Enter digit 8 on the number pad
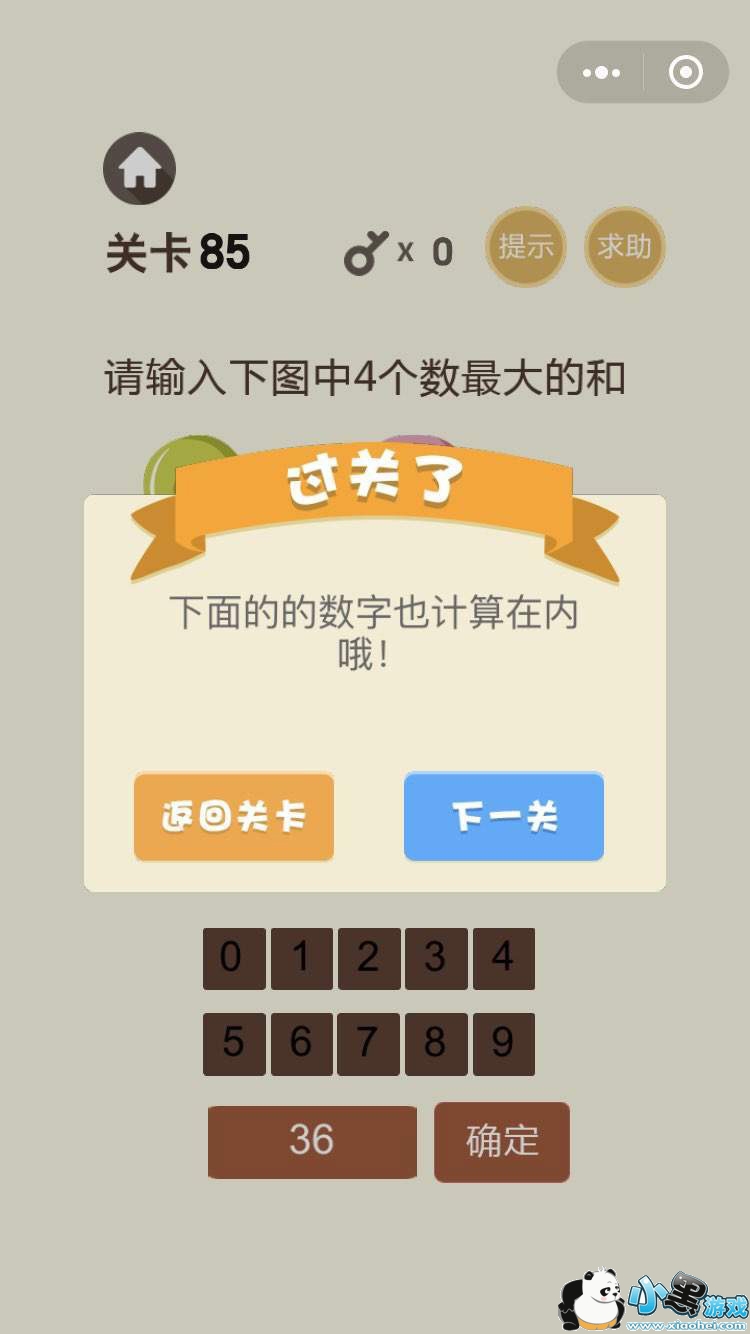The width and height of the screenshot is (750, 1334). tap(435, 1044)
